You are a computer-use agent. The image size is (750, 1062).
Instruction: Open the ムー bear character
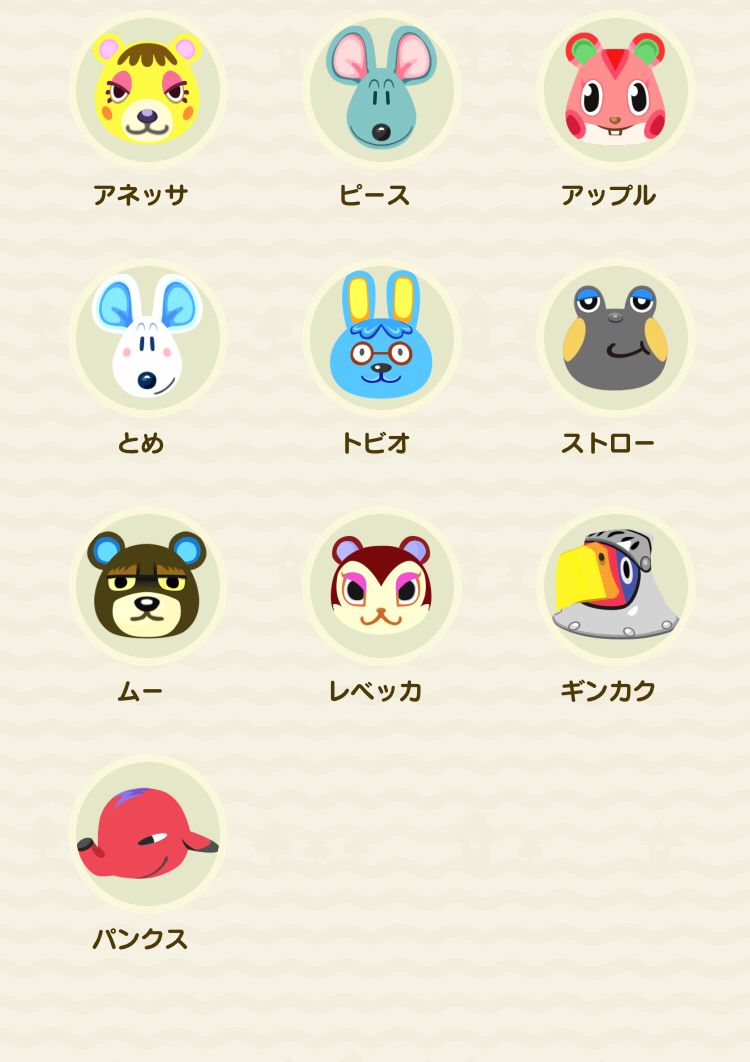coord(148,586)
